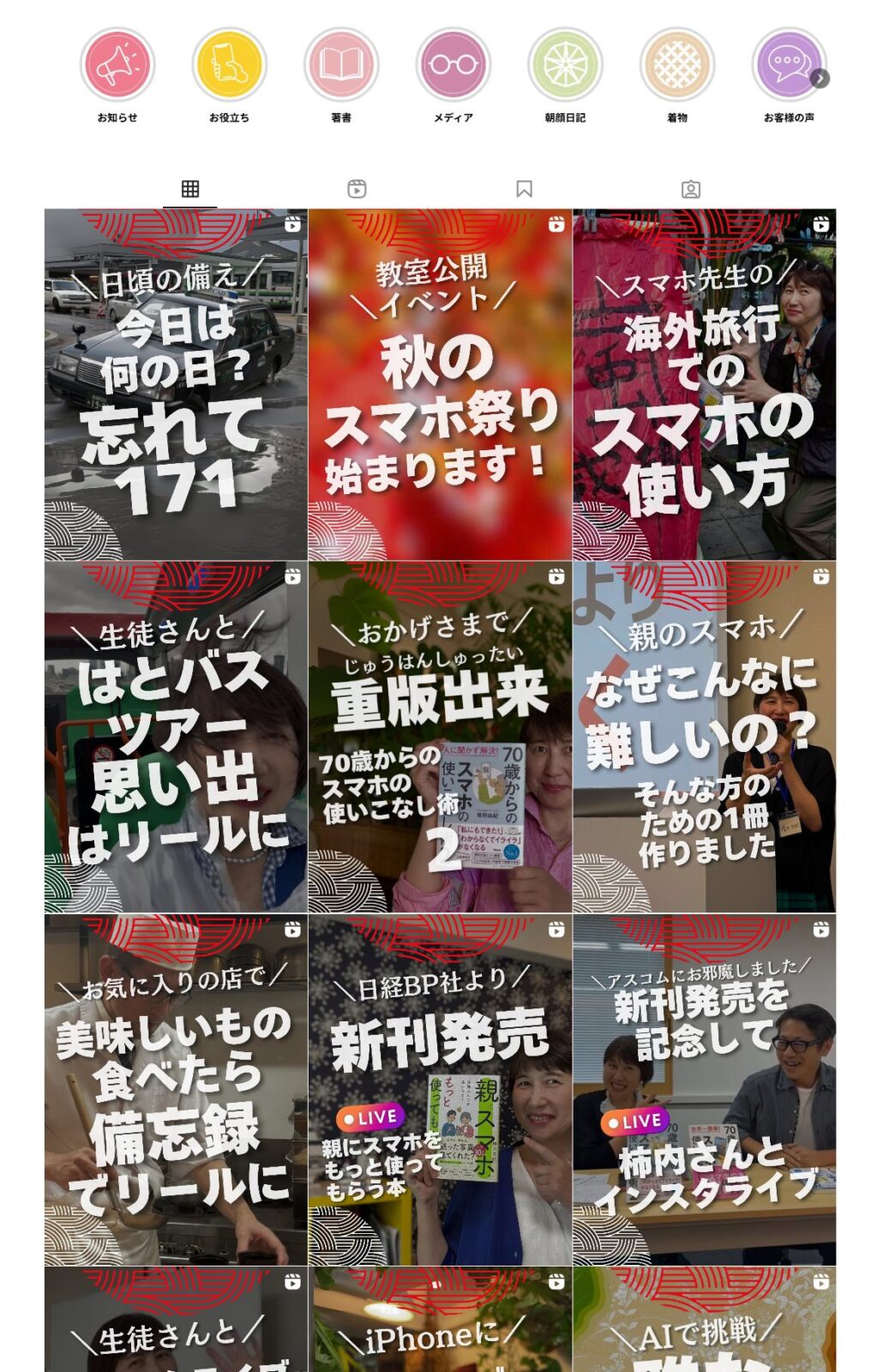Open the 忘れて171 reel
This screenshot has width=895, height=1372.
176,384
